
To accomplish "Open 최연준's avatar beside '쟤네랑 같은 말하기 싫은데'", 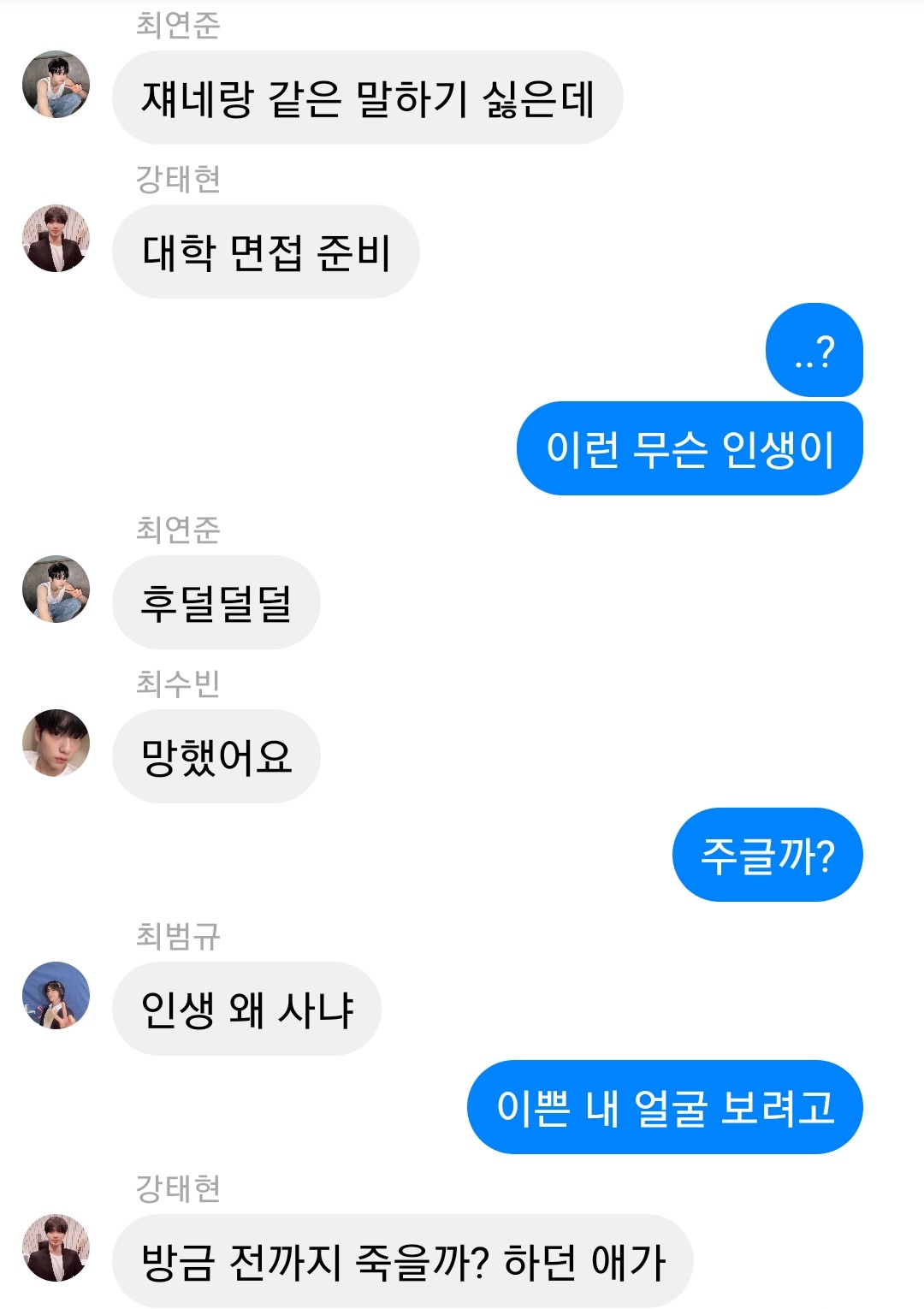I will tap(56, 84).
